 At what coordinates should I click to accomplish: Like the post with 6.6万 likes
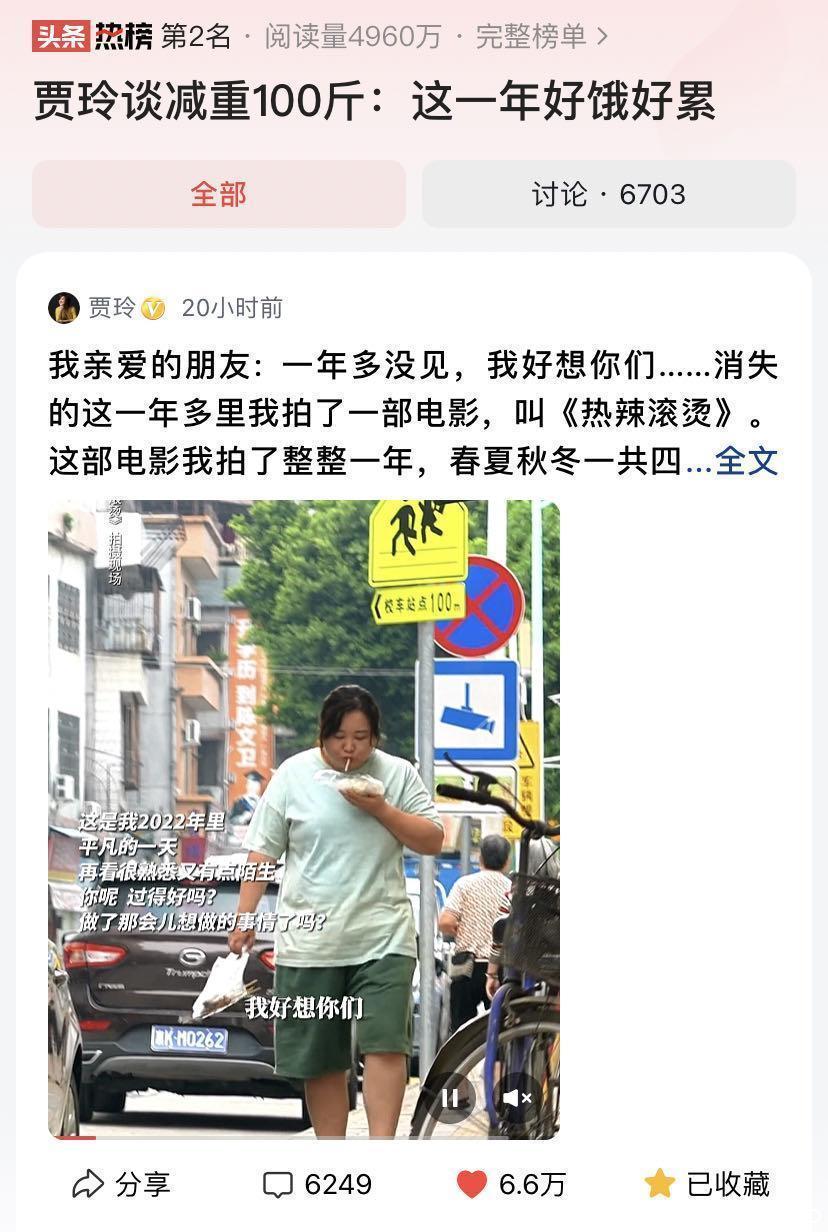click(511, 1185)
